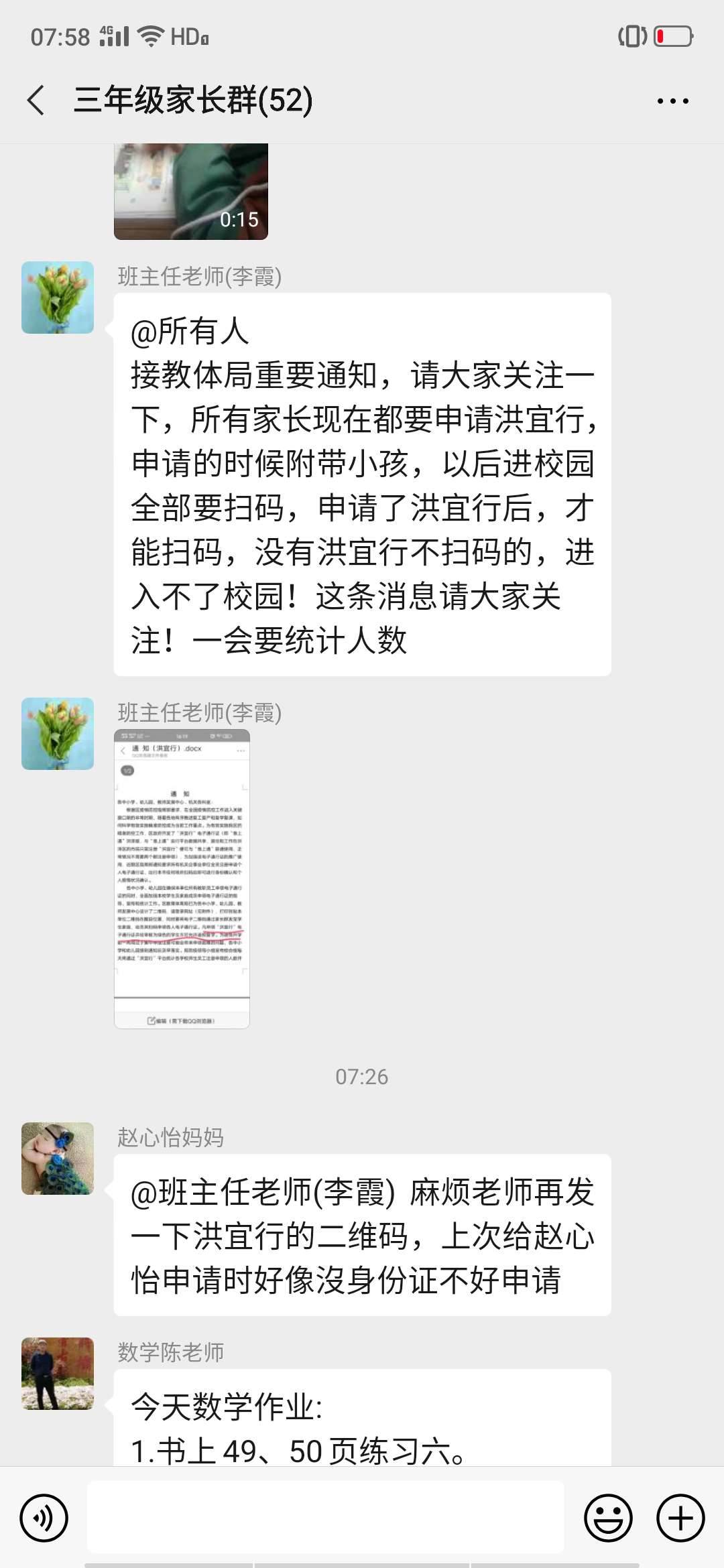Open the emoji picker

(x=608, y=1518)
